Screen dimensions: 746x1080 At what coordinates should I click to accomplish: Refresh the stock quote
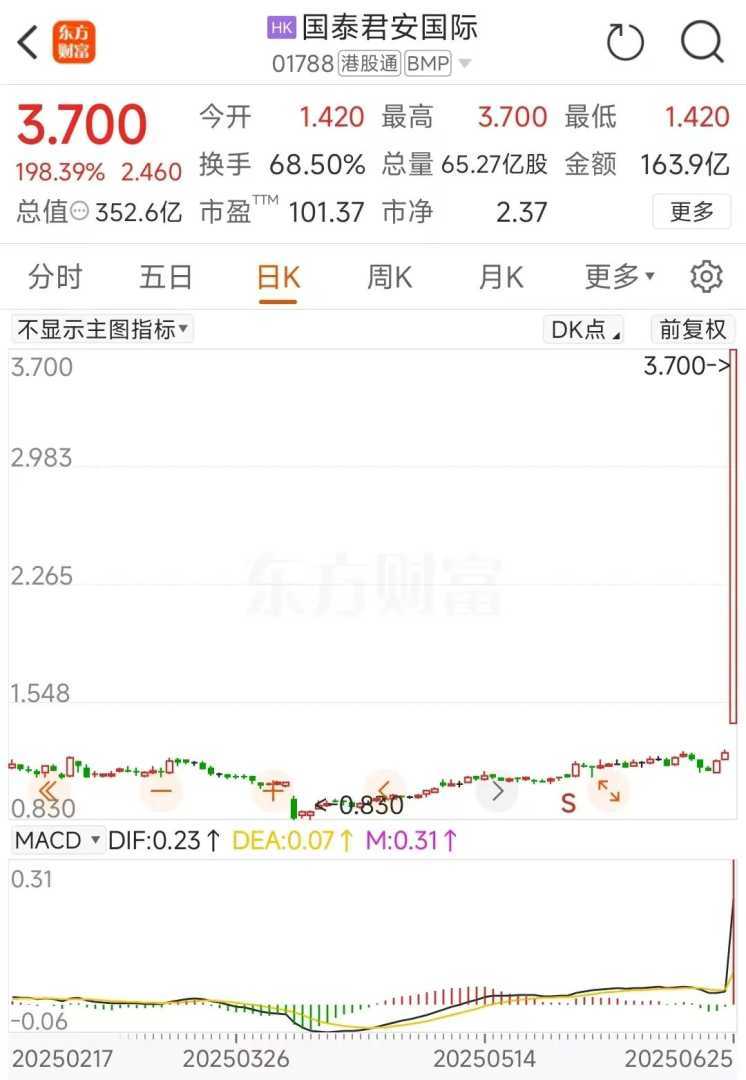626,42
